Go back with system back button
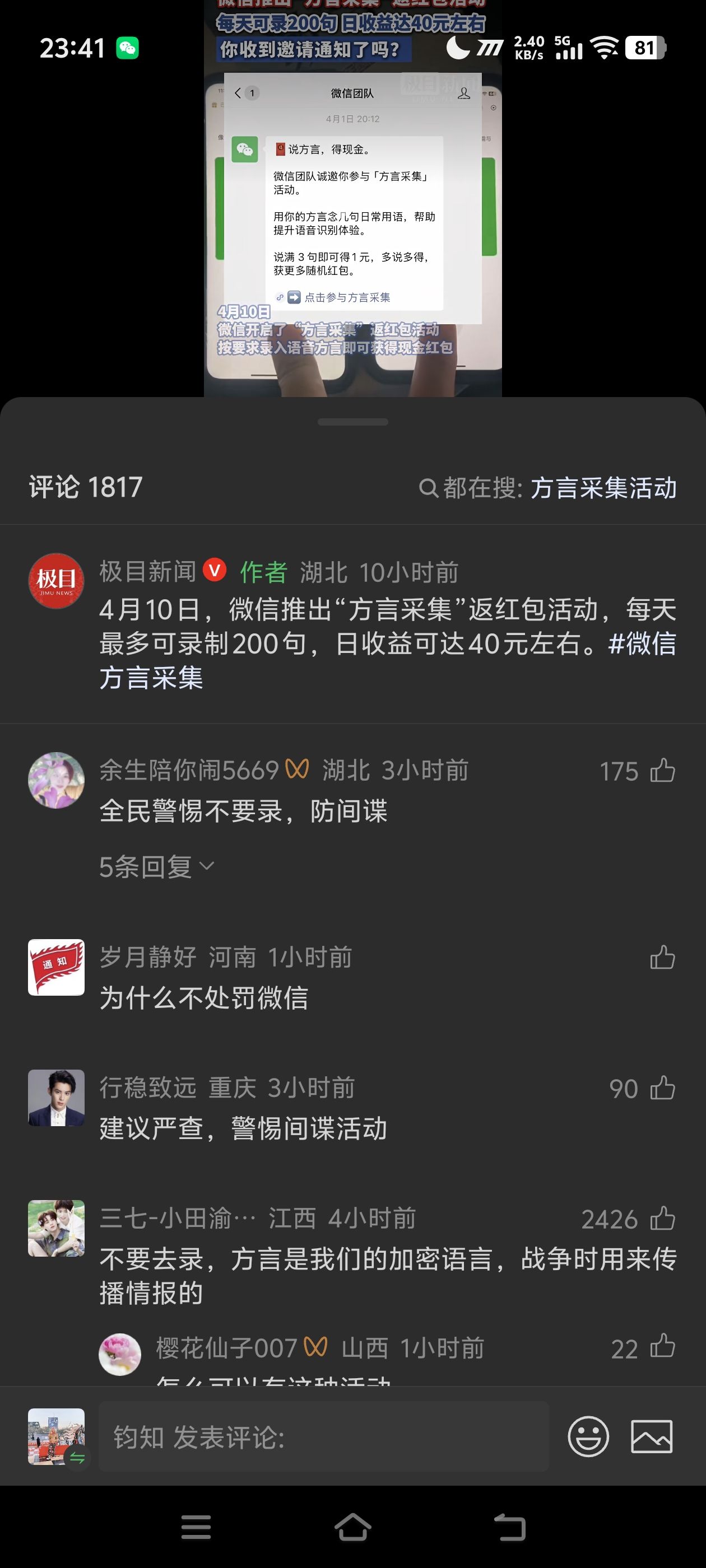The width and height of the screenshot is (706, 1568). point(509,1527)
